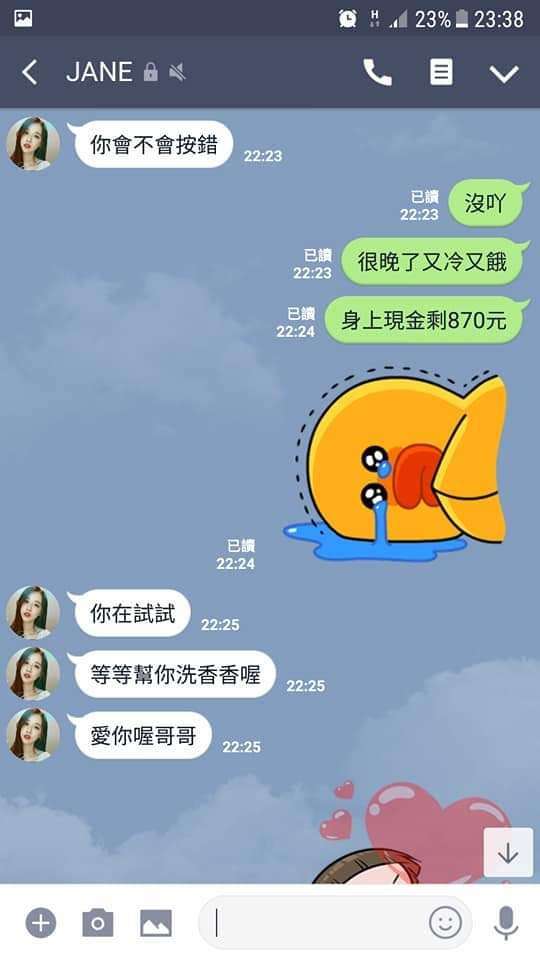This screenshot has width=540, height=960.
Task: Open the plus attachment menu
Action: (x=41, y=923)
